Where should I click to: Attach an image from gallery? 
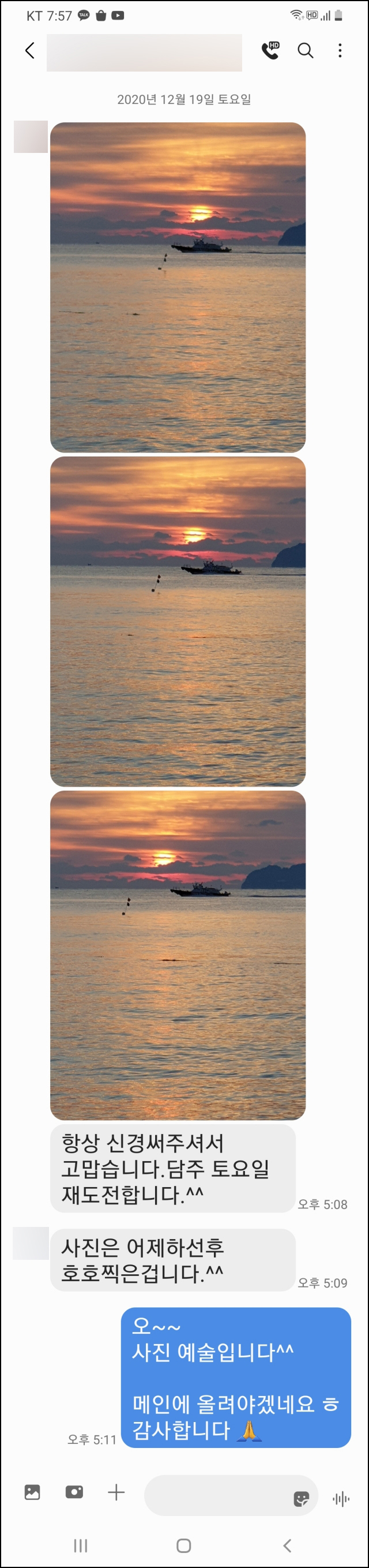32,1491
